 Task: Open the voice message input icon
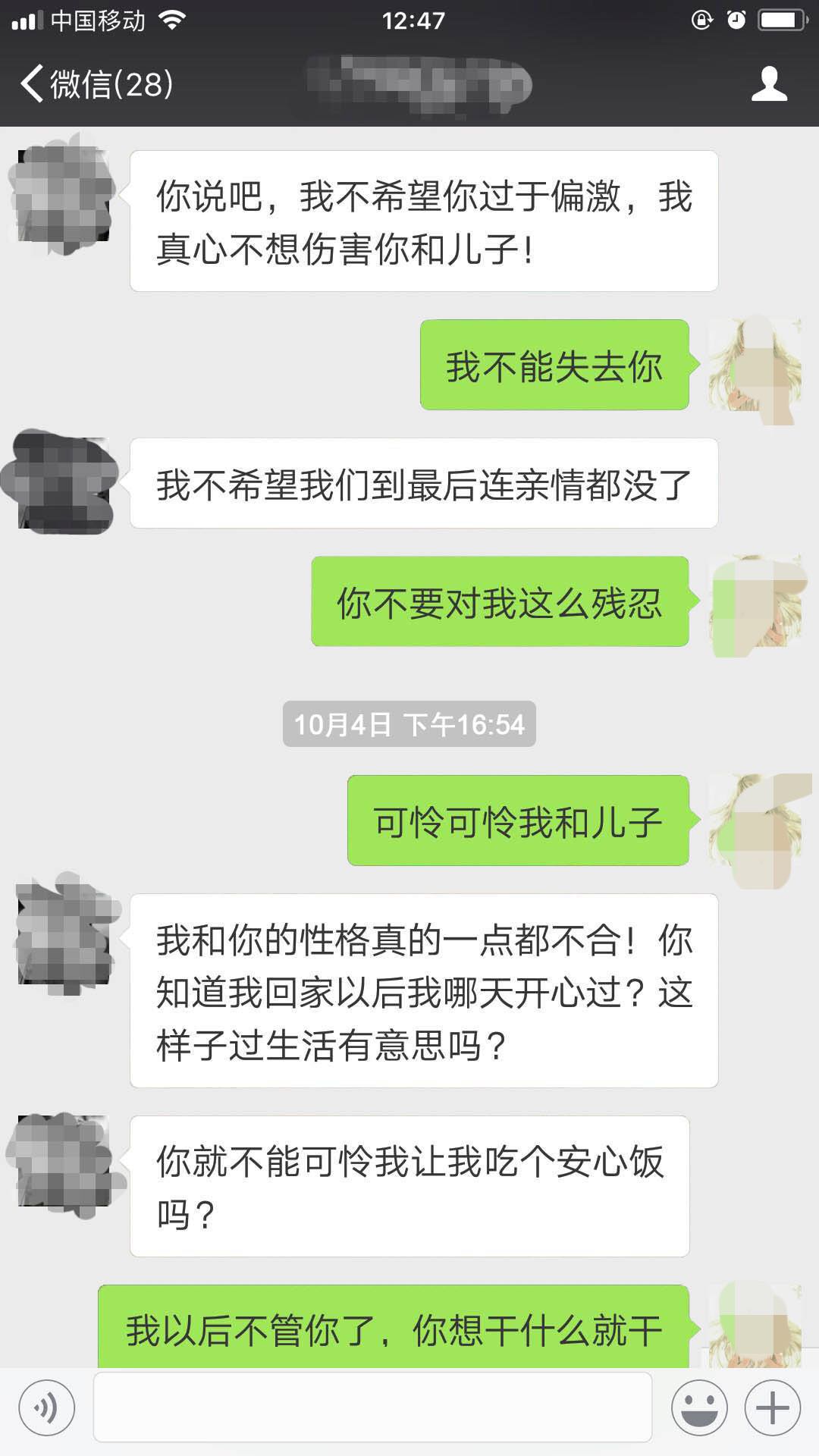(x=45, y=1407)
